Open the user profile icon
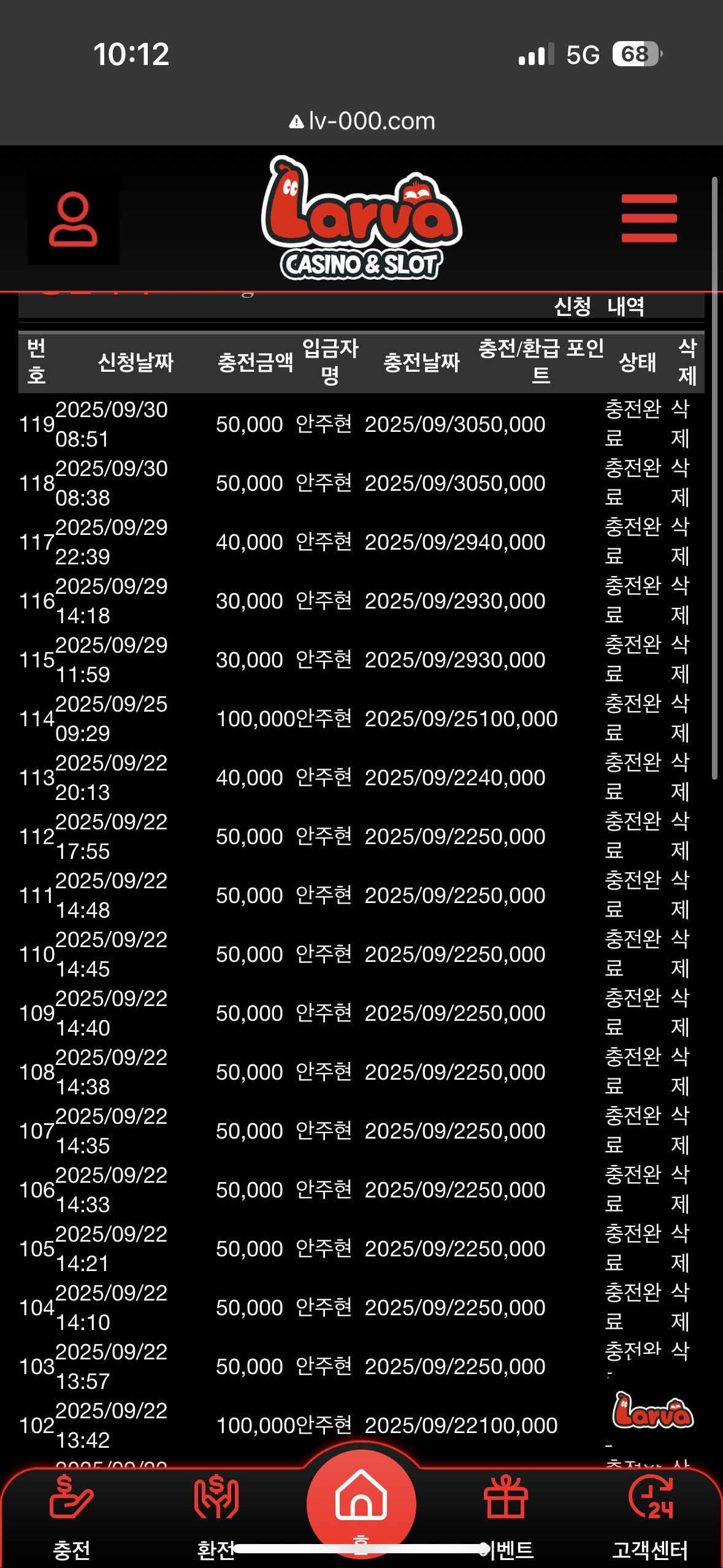The image size is (723, 1568). click(x=73, y=219)
